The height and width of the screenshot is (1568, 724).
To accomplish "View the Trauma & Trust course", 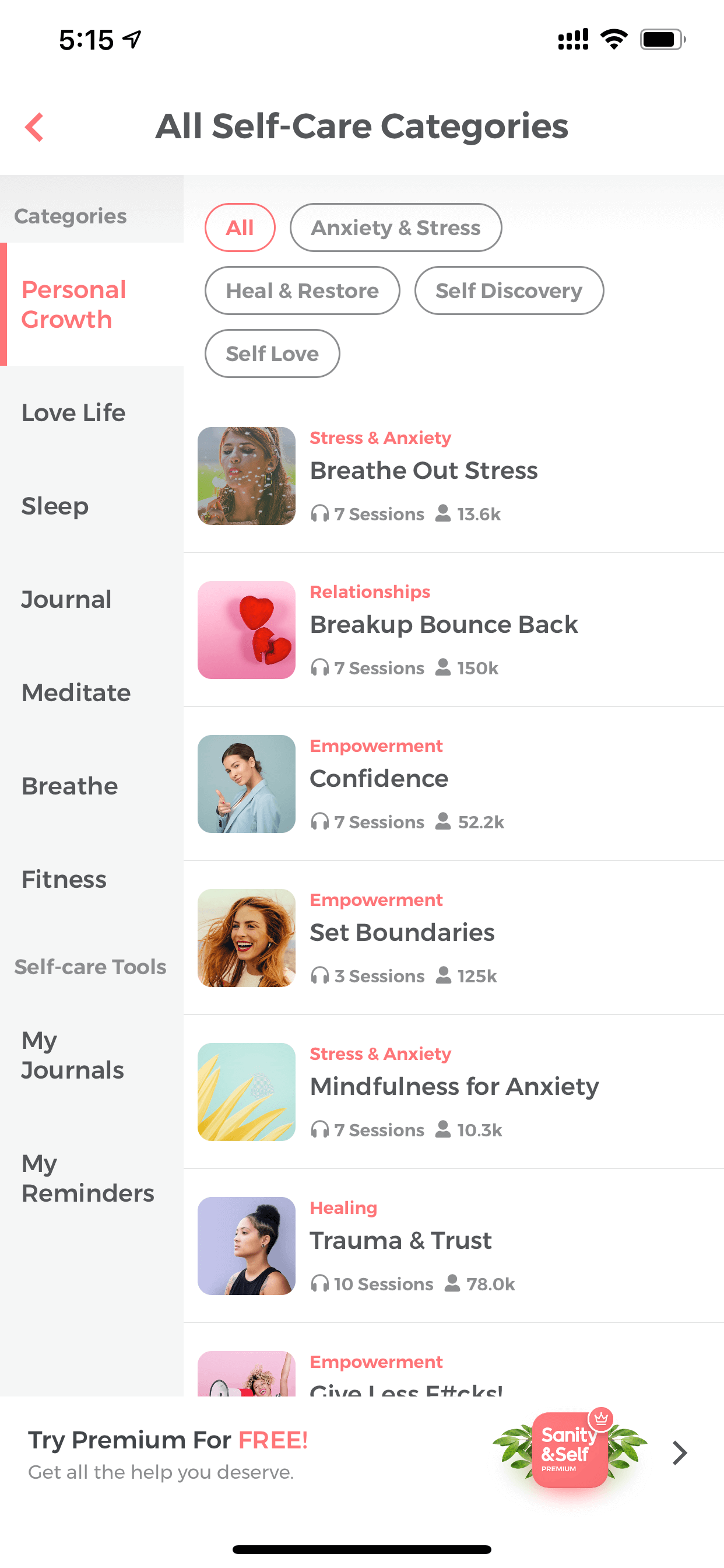I will [x=454, y=1246].
